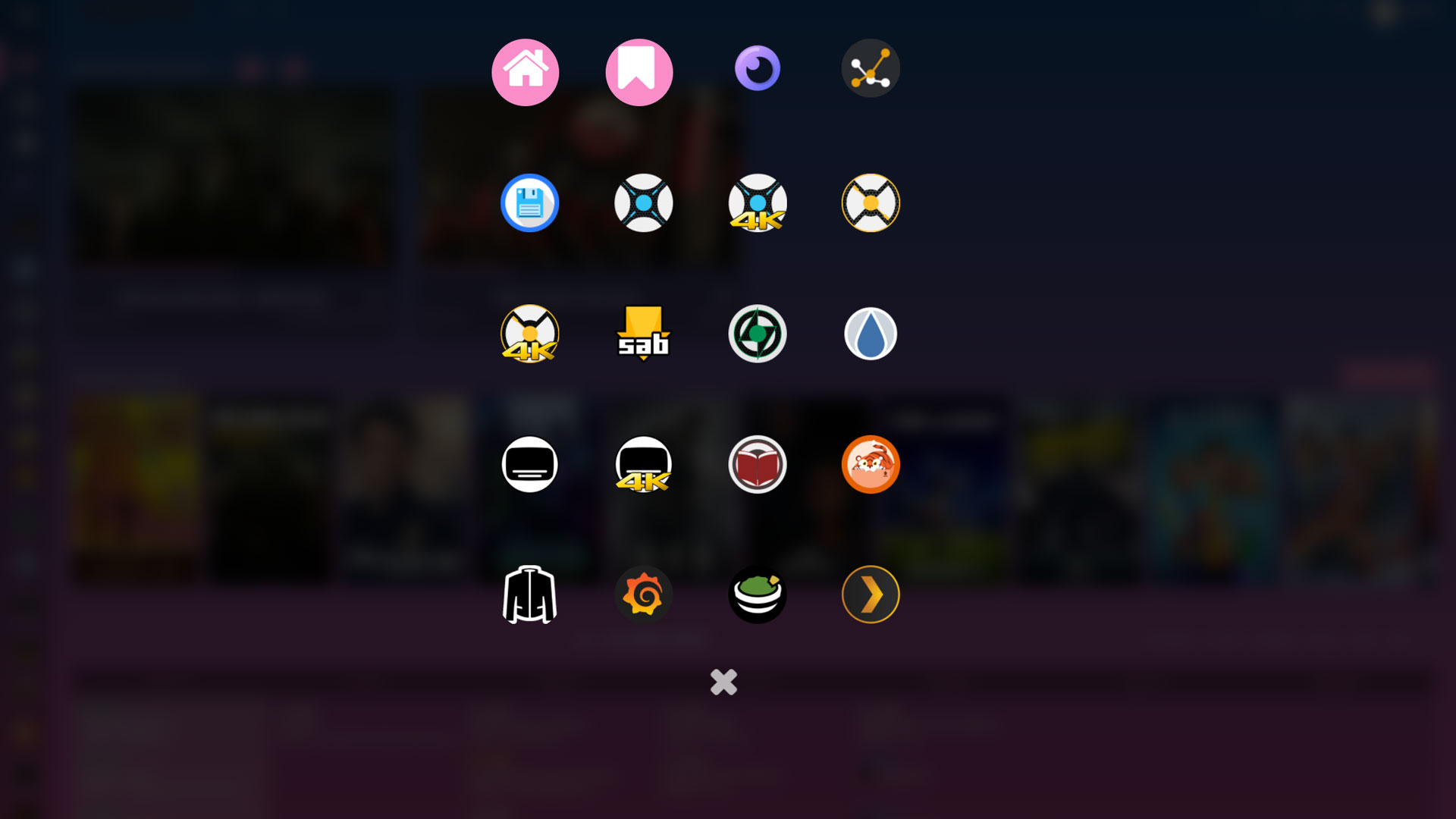This screenshot has width=1456, height=819.
Task: Open the green circular shutter icon
Action: click(x=757, y=334)
